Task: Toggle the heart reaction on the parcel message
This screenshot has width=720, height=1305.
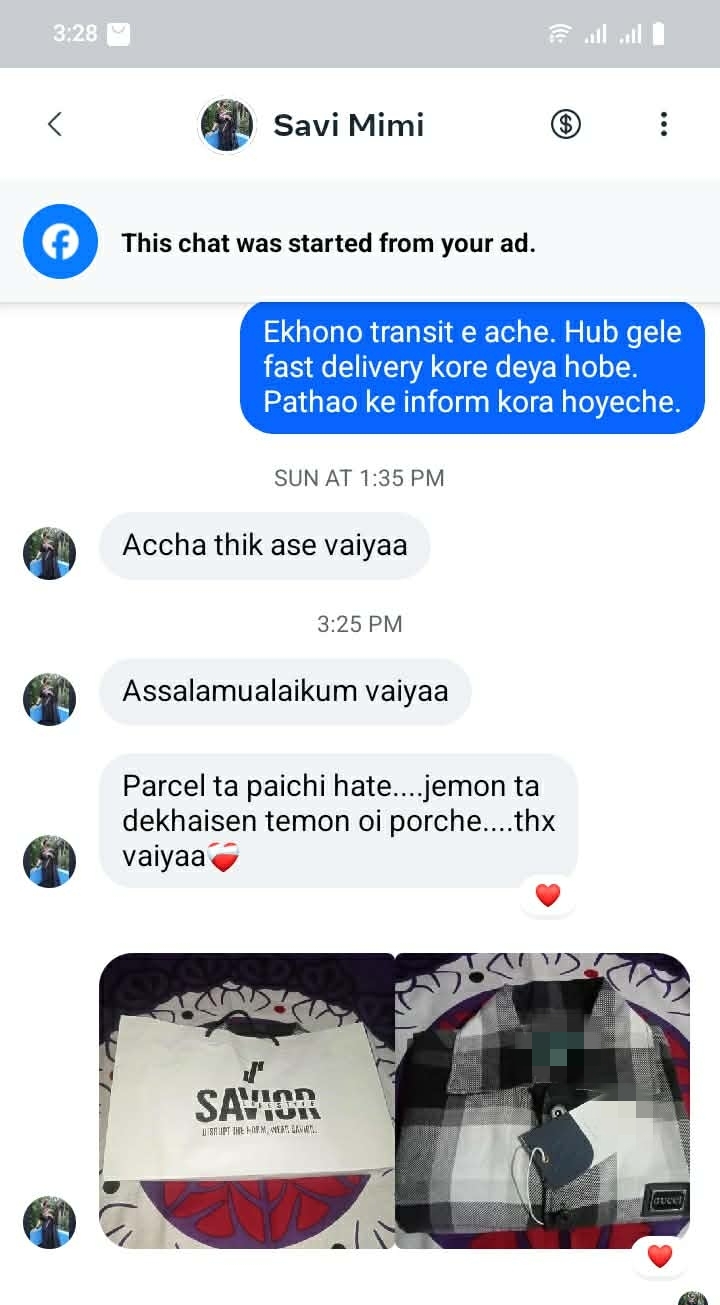Action: (547, 895)
